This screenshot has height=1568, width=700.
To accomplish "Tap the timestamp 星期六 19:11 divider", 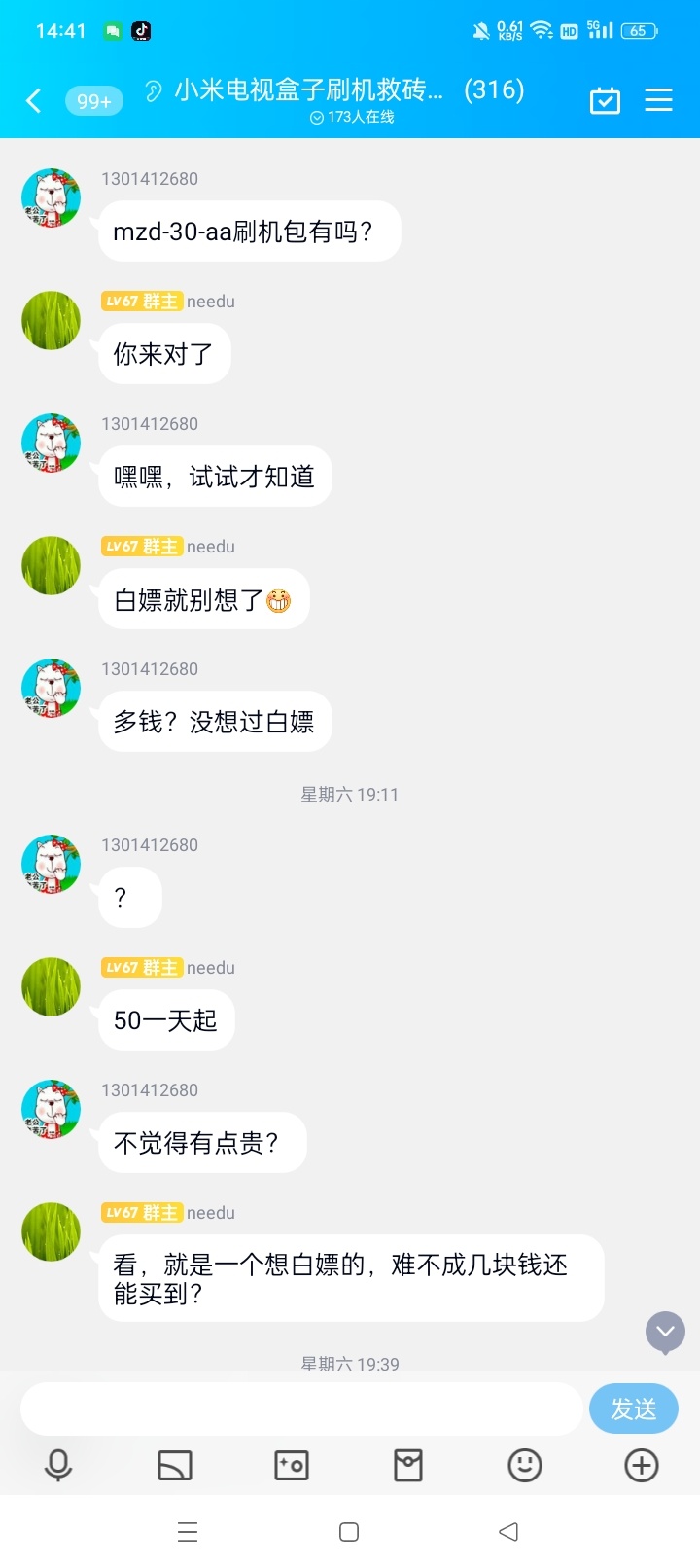I will (350, 794).
